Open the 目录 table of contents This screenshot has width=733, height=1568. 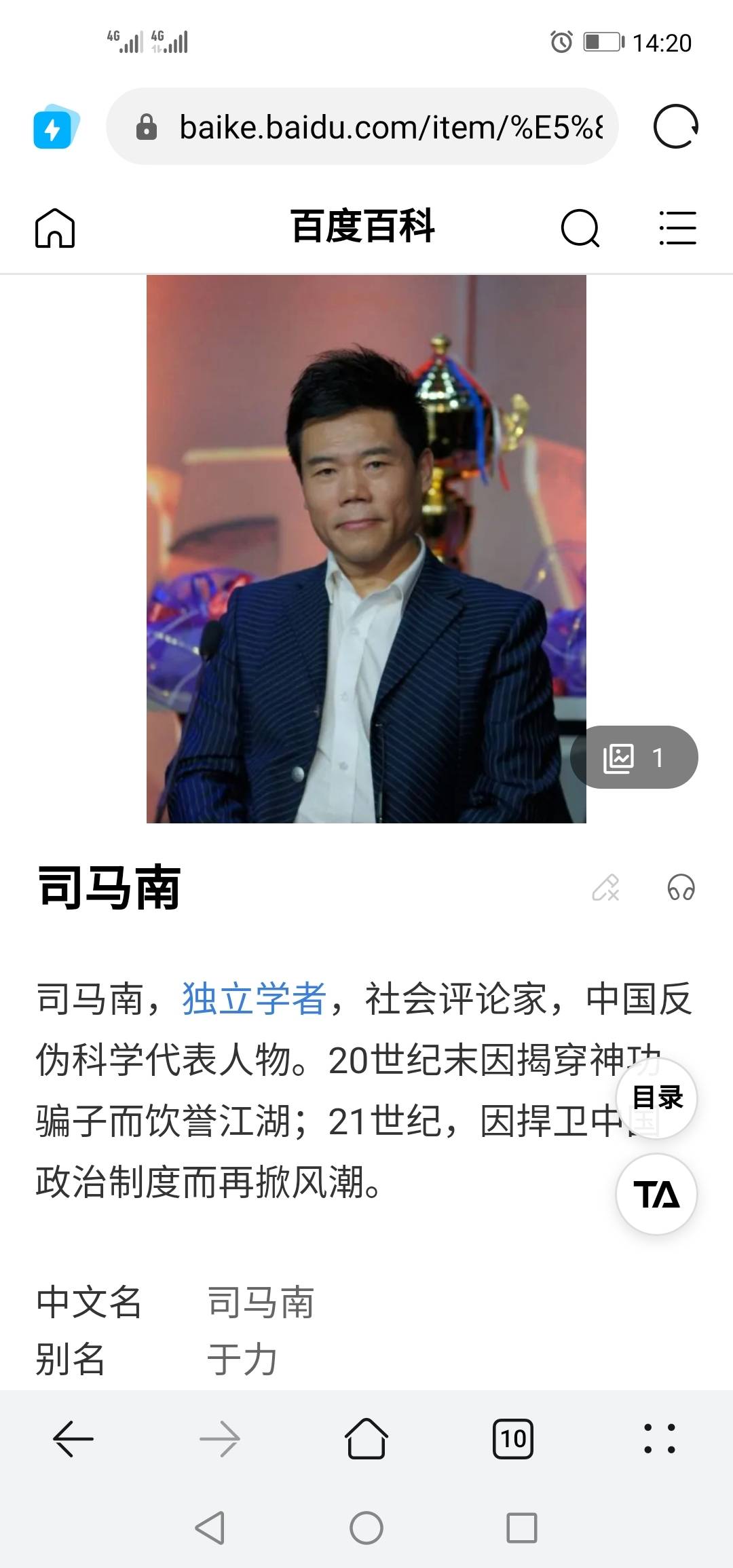pos(656,1098)
